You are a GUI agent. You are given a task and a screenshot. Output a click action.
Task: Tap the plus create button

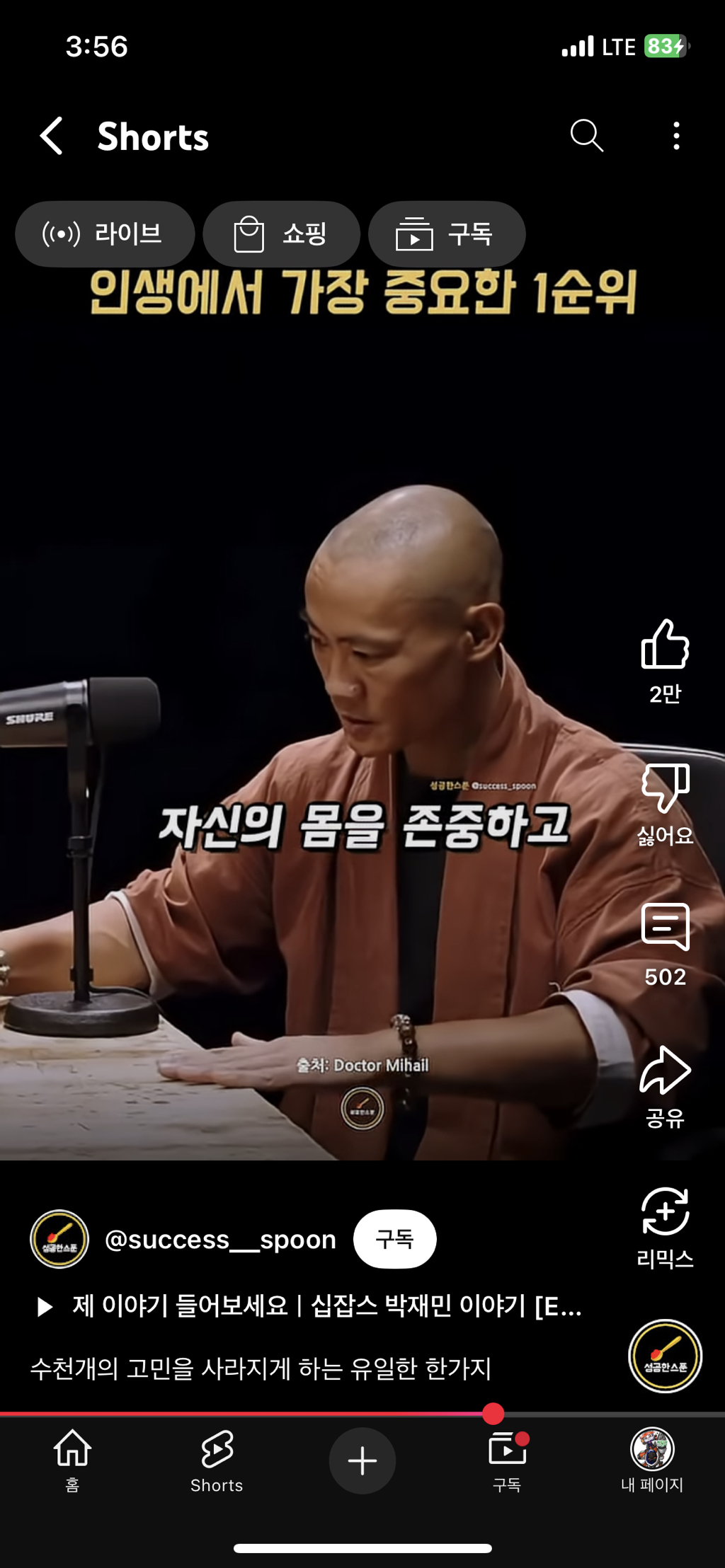[362, 1460]
